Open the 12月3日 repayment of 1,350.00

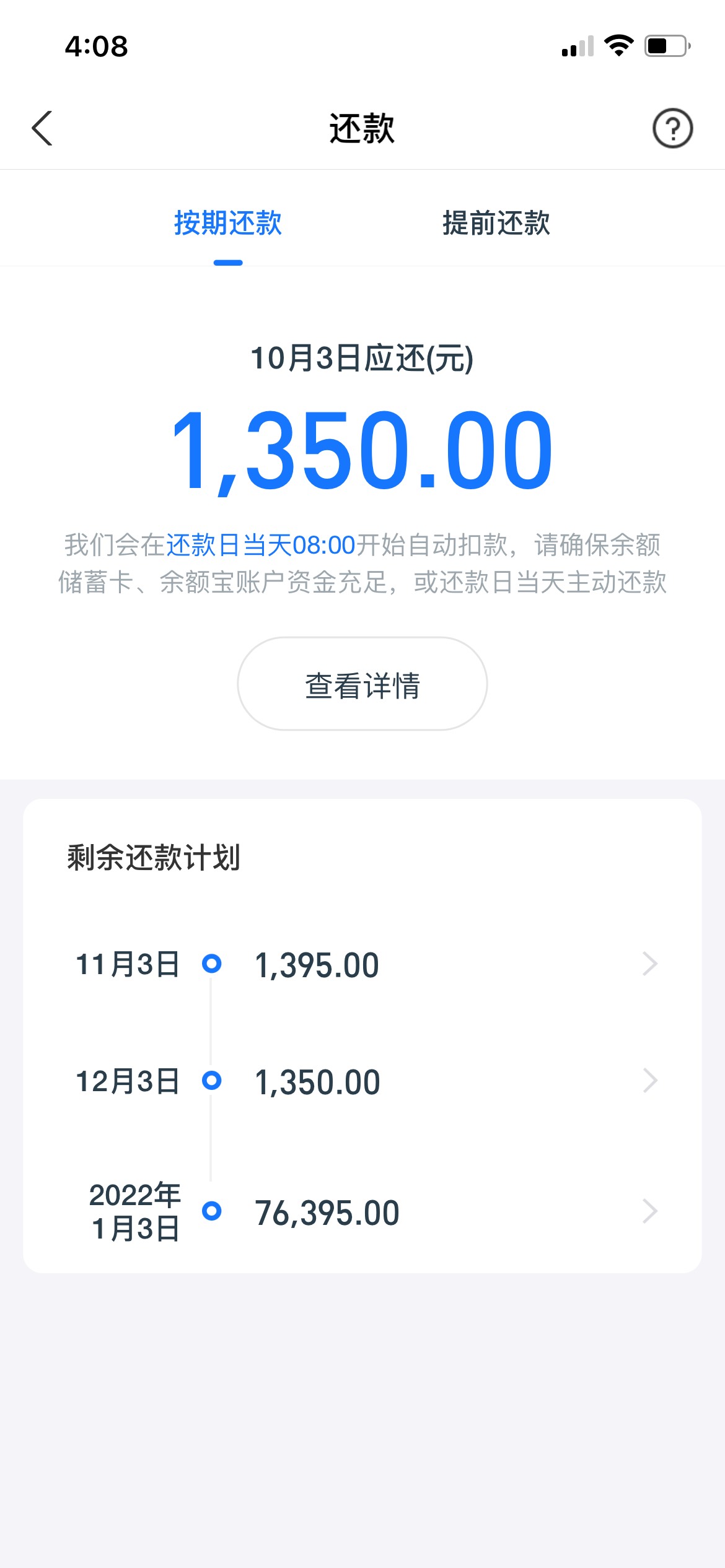tap(362, 1081)
